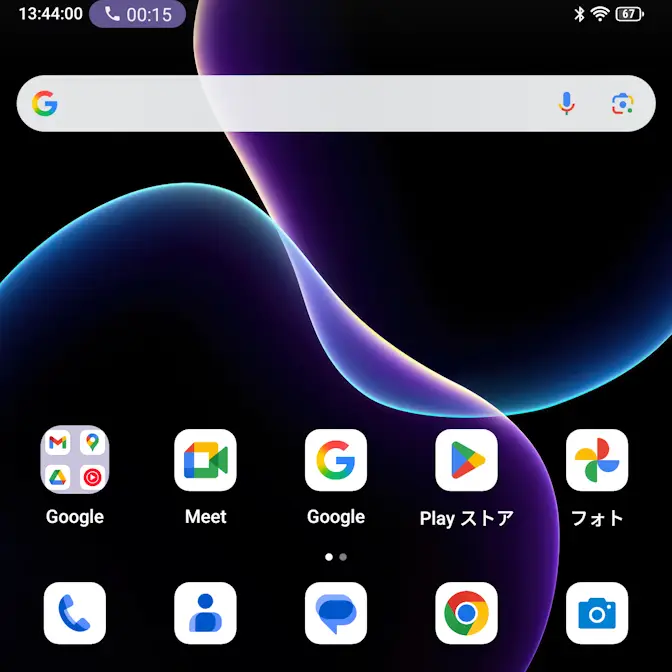Open Google Lens camera search

[x=622, y=103]
